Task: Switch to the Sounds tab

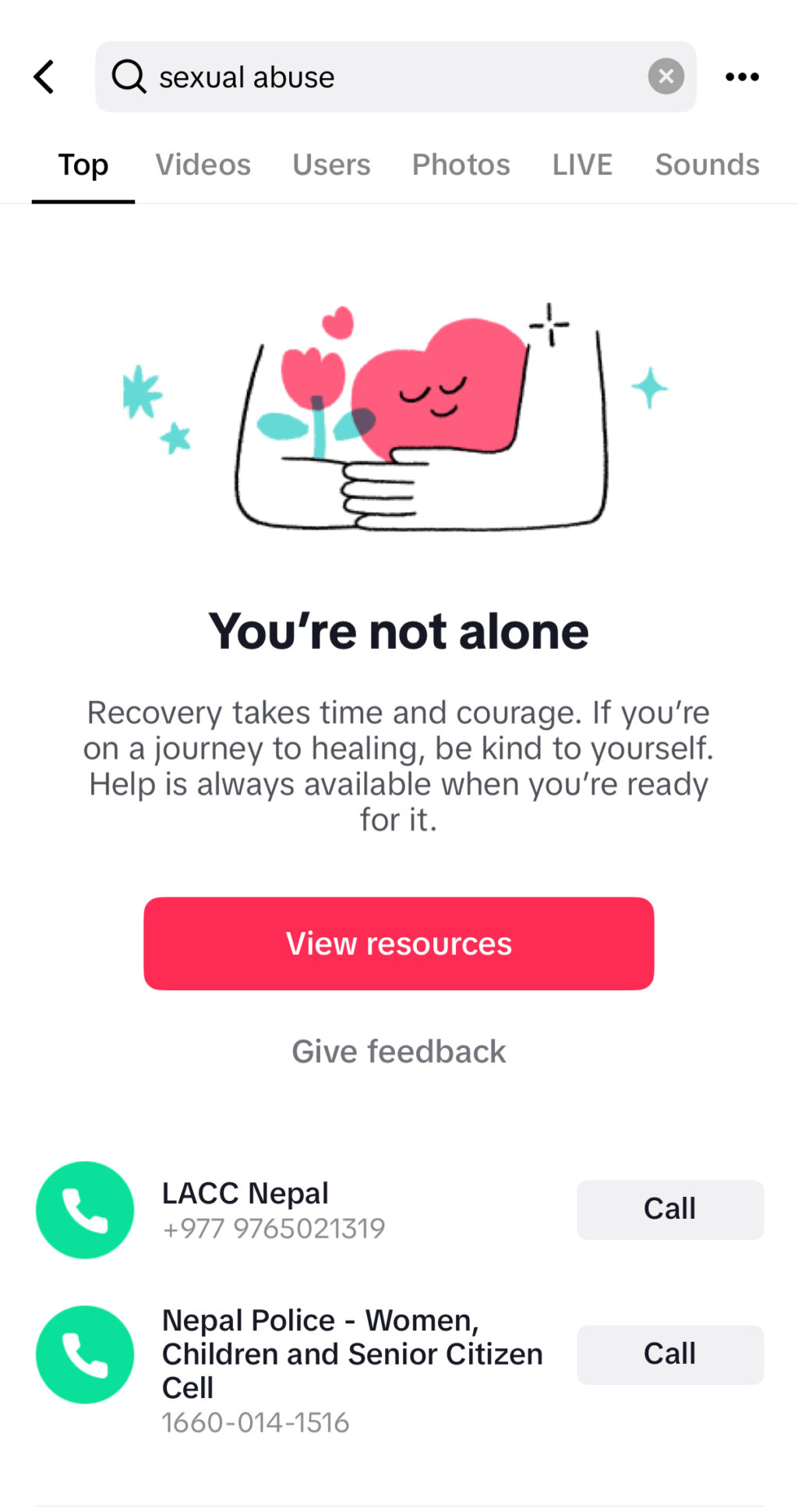Action: tap(707, 165)
